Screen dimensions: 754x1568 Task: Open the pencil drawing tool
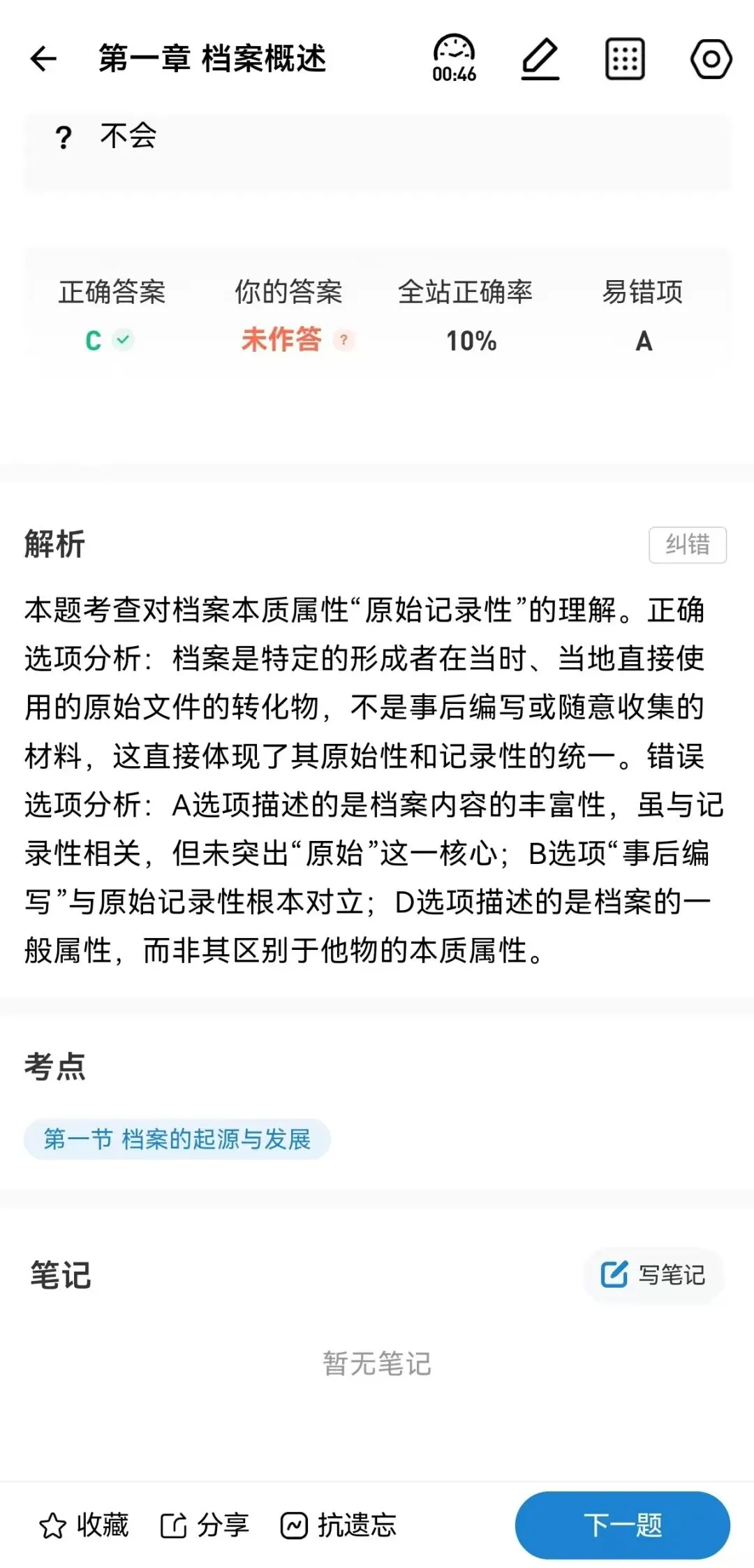click(x=540, y=59)
